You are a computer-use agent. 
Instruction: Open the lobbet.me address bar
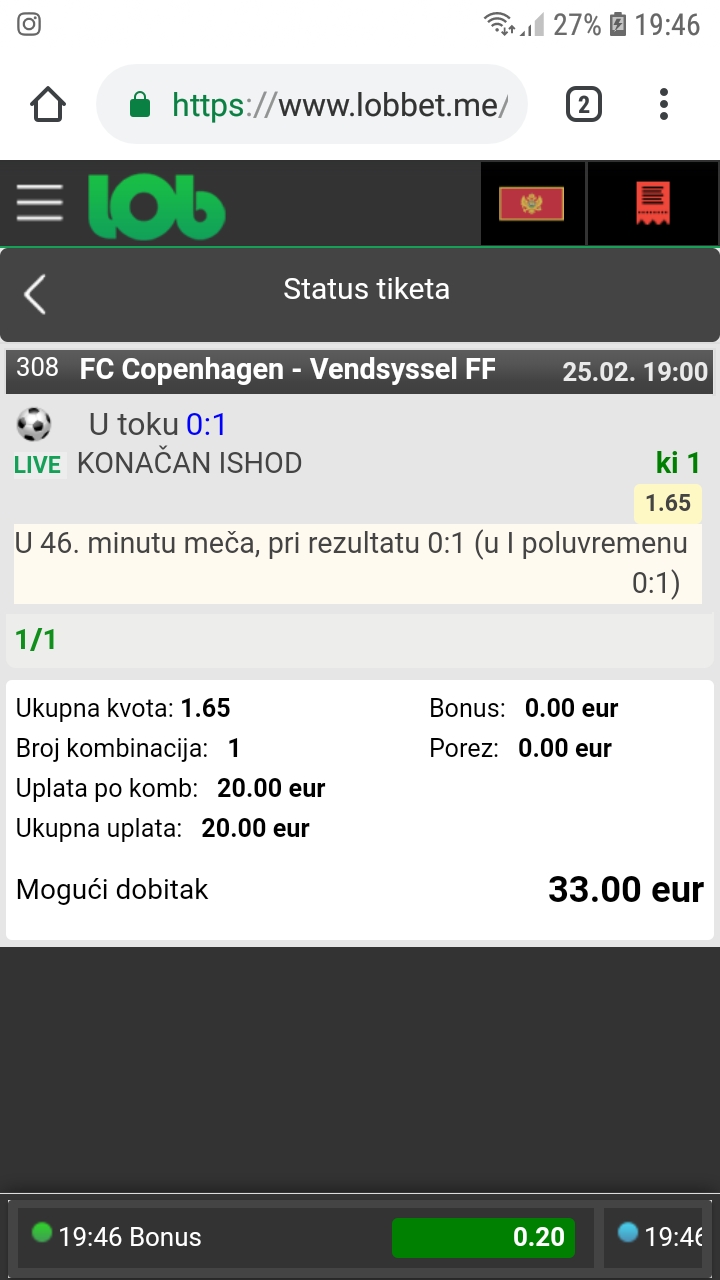click(312, 104)
